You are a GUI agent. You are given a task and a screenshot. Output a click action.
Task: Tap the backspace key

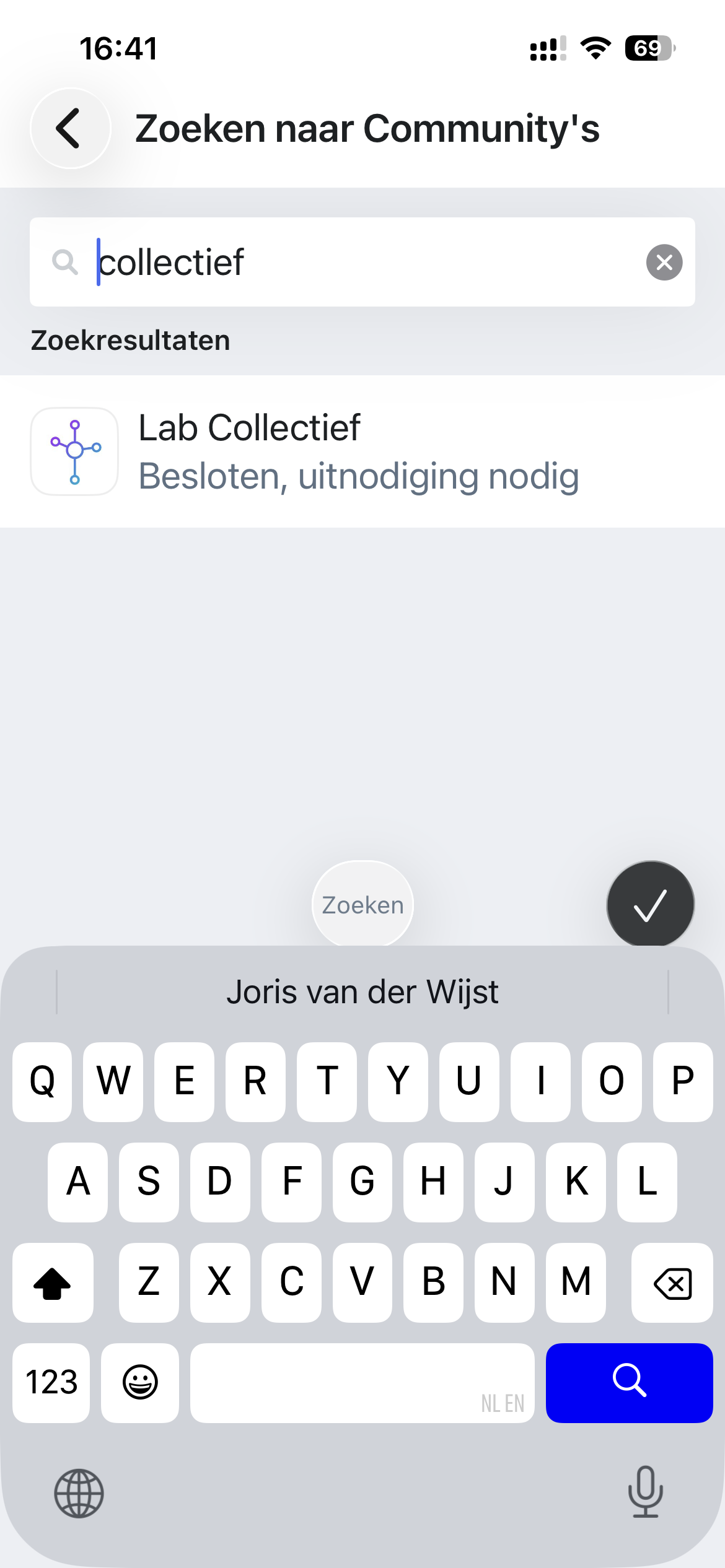point(672,1283)
